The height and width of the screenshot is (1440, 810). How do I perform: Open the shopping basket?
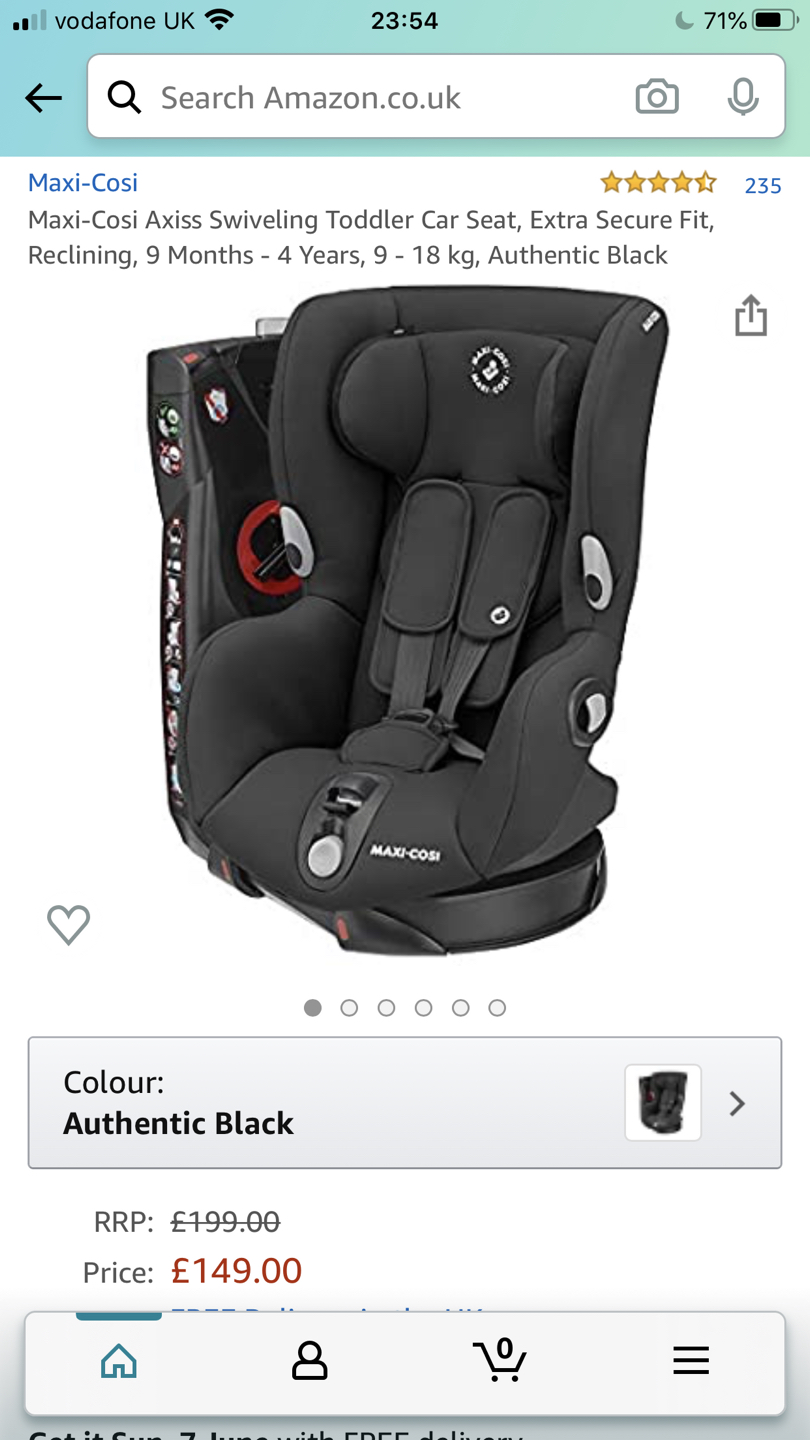[x=500, y=1361]
